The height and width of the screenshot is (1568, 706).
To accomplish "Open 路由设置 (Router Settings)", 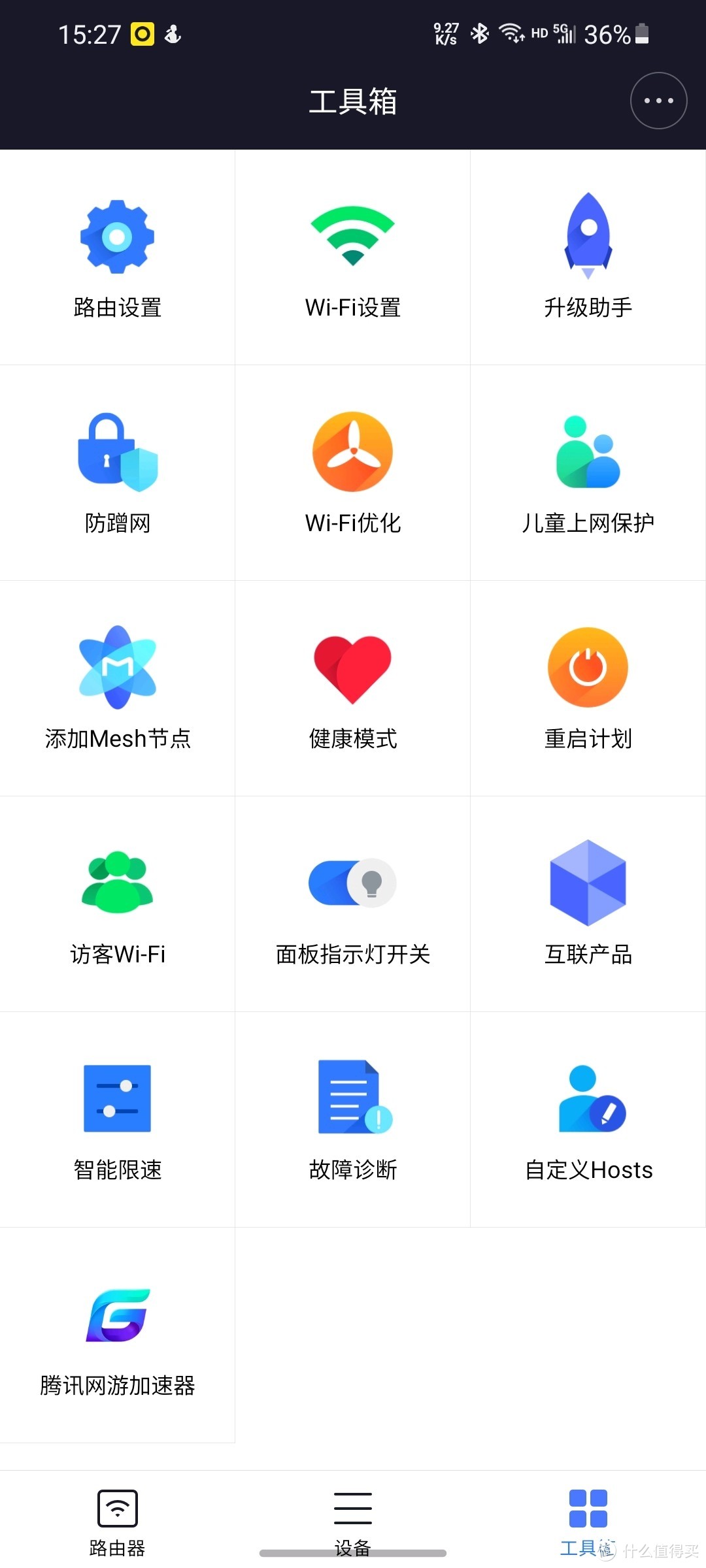I will [118, 258].
